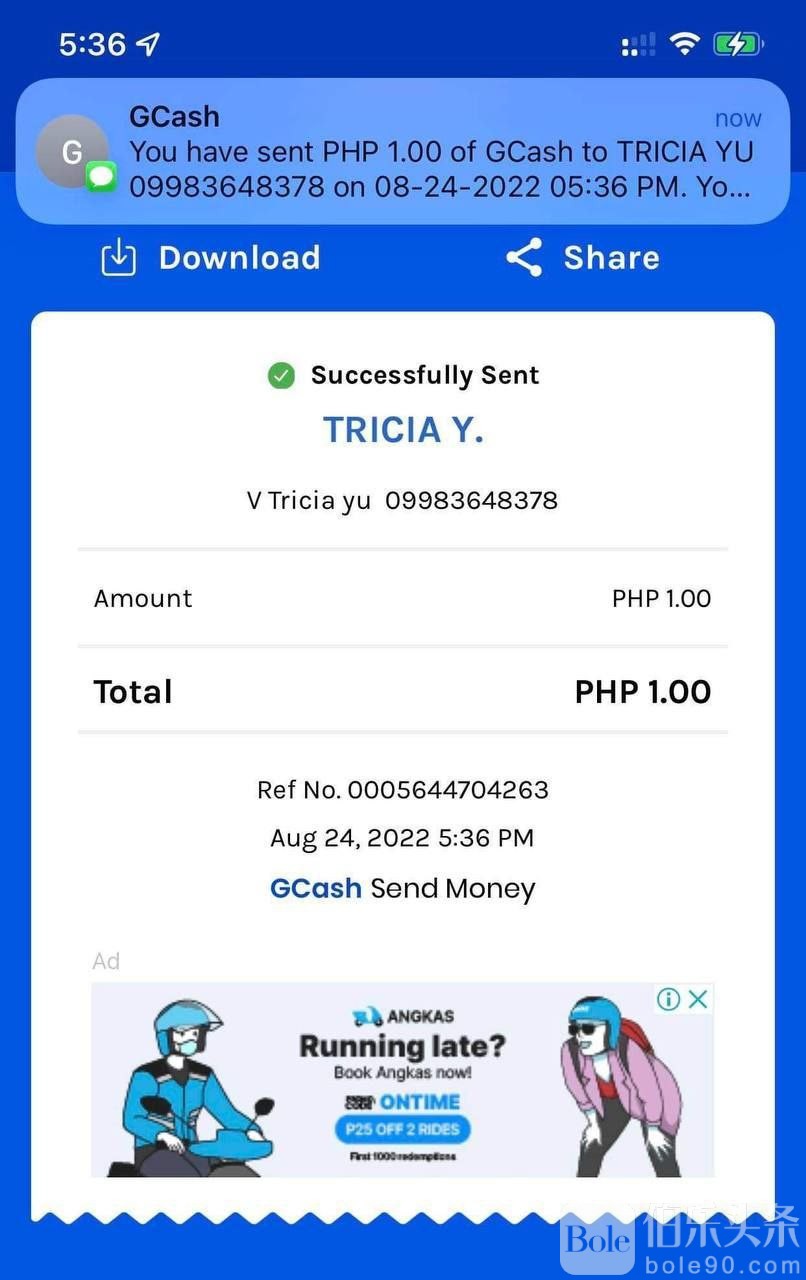Share the transaction receipt
The height and width of the screenshot is (1280, 806).
click(582, 258)
